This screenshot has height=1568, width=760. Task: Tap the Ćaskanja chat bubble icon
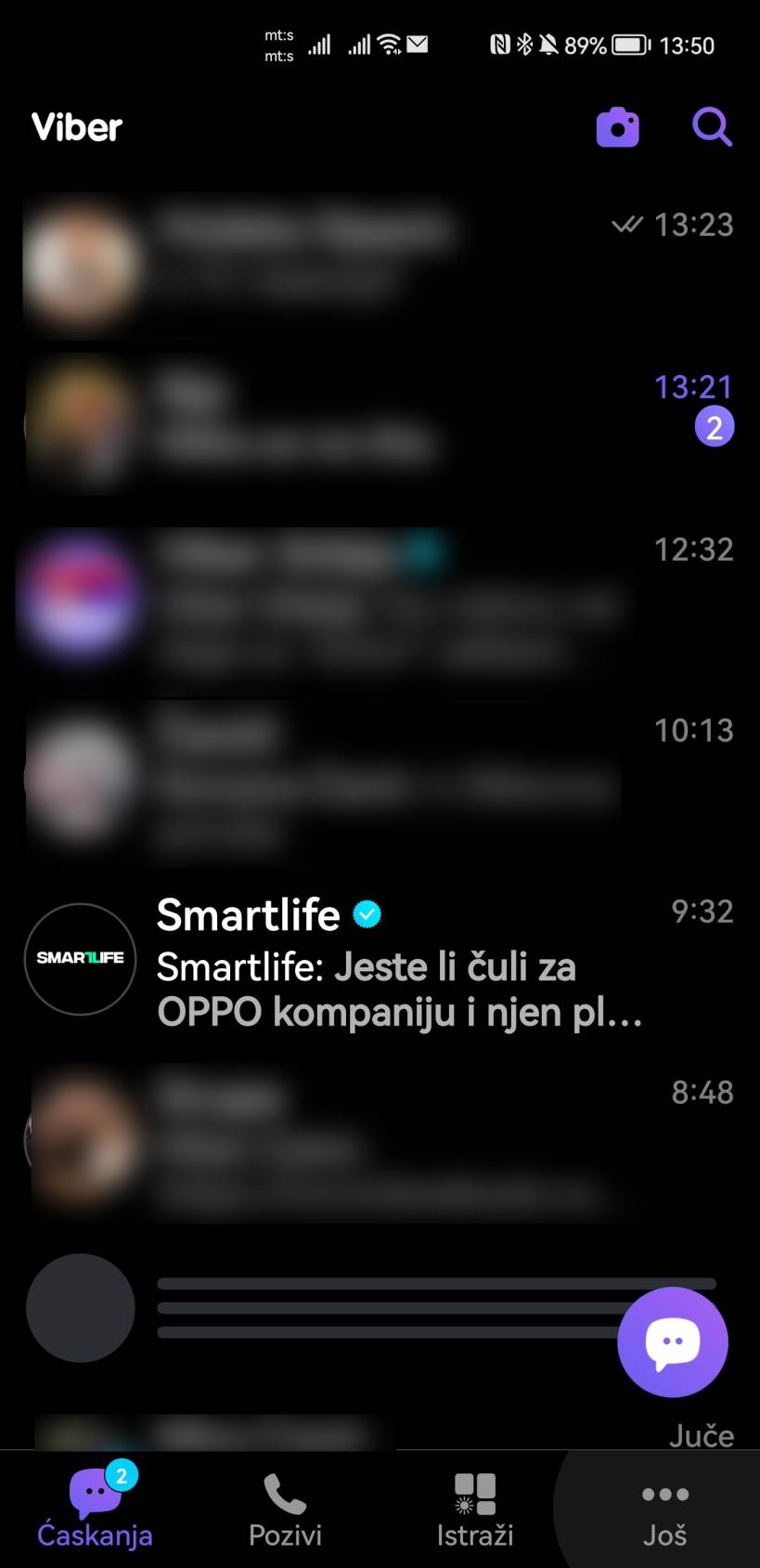95,1488
